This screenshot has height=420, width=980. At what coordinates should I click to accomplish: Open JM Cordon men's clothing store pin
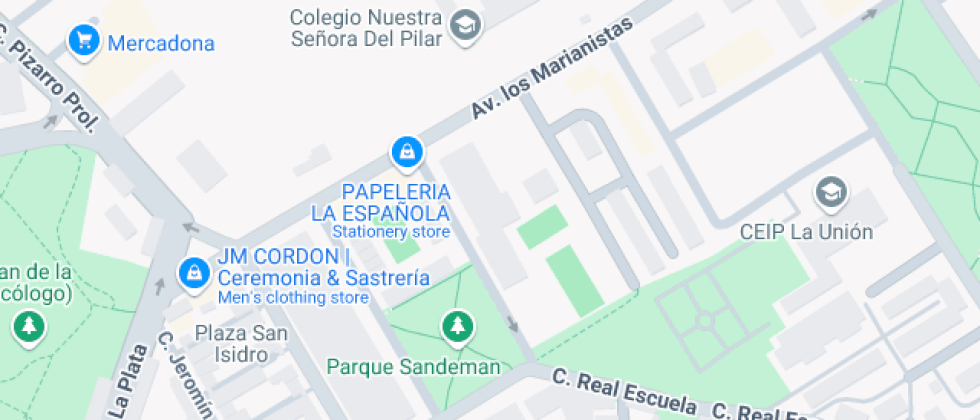[191, 271]
